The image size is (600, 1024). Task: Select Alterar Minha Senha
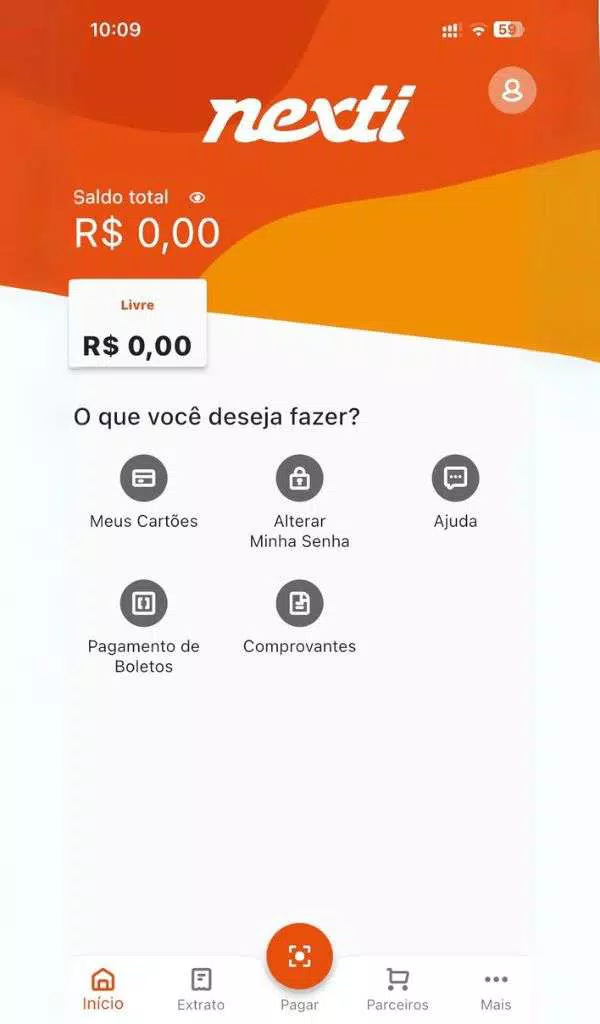click(x=300, y=502)
